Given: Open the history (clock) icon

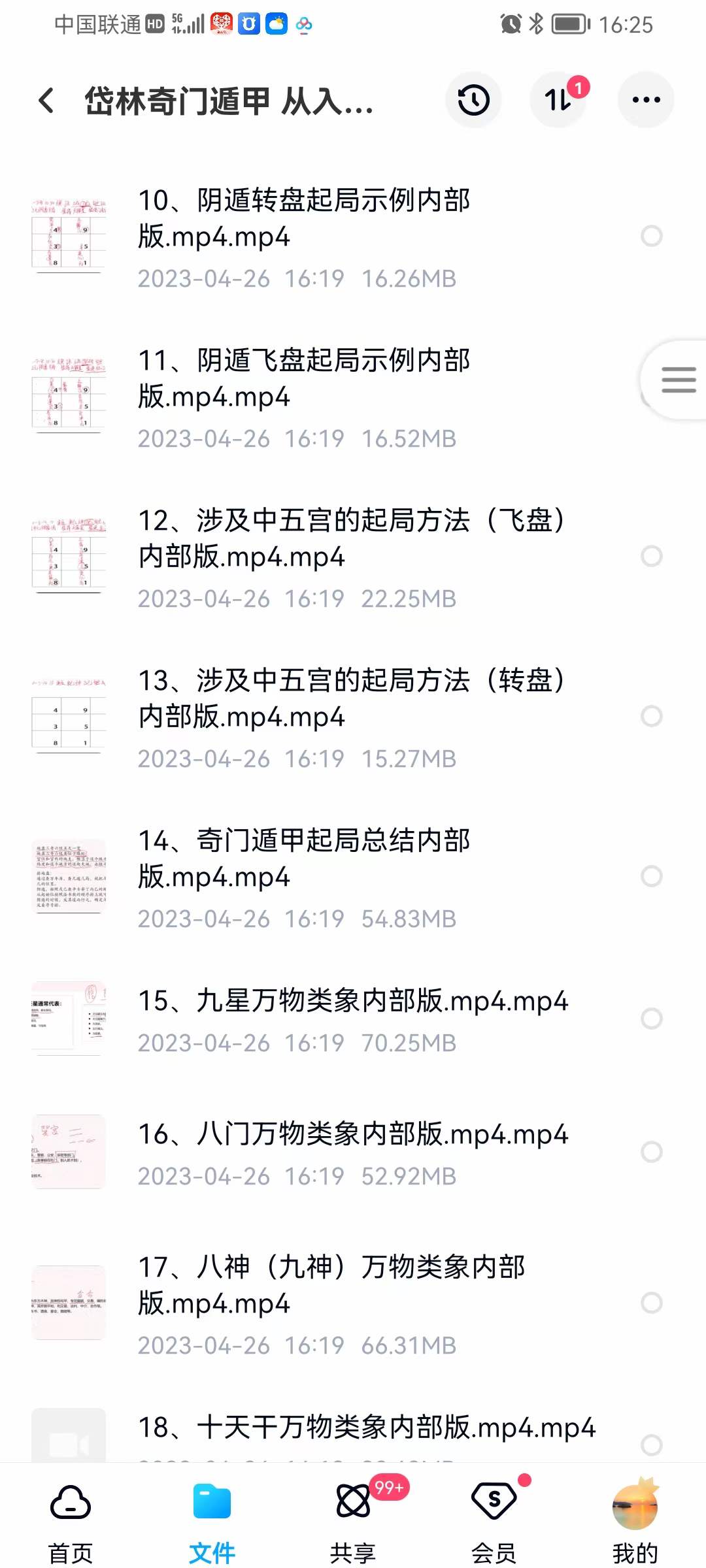Looking at the screenshot, I should (x=473, y=99).
